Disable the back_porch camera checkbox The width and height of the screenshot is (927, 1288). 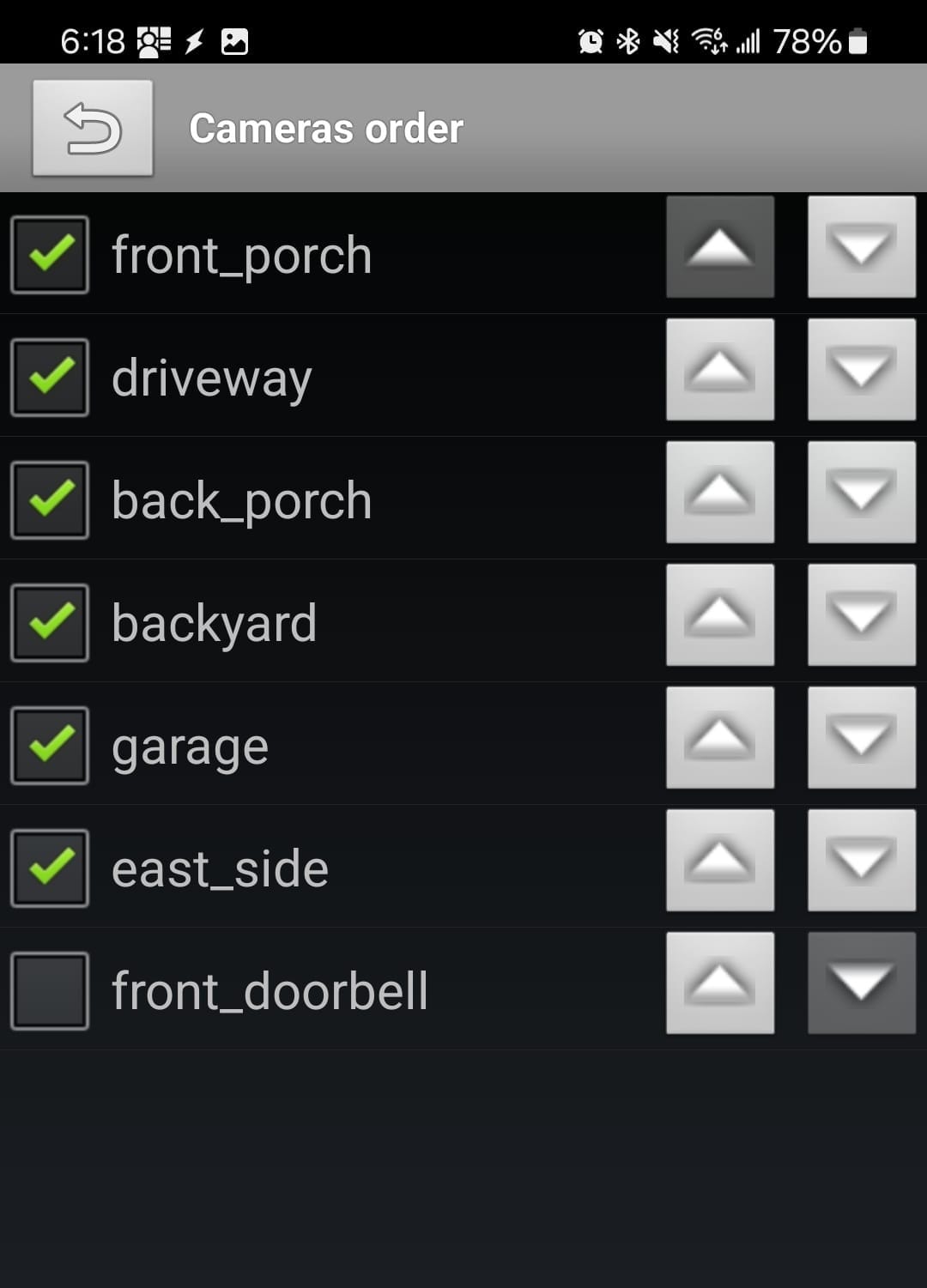coord(50,499)
